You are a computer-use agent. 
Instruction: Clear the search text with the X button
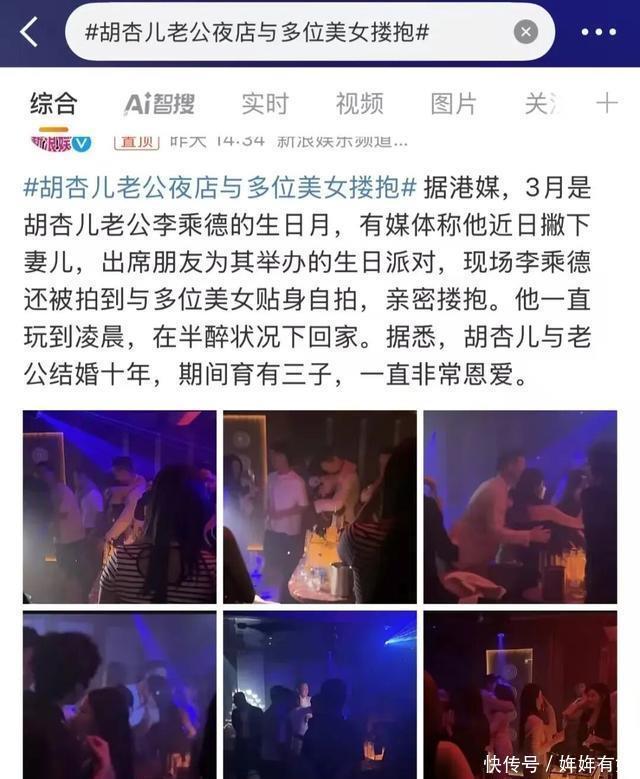(525, 32)
